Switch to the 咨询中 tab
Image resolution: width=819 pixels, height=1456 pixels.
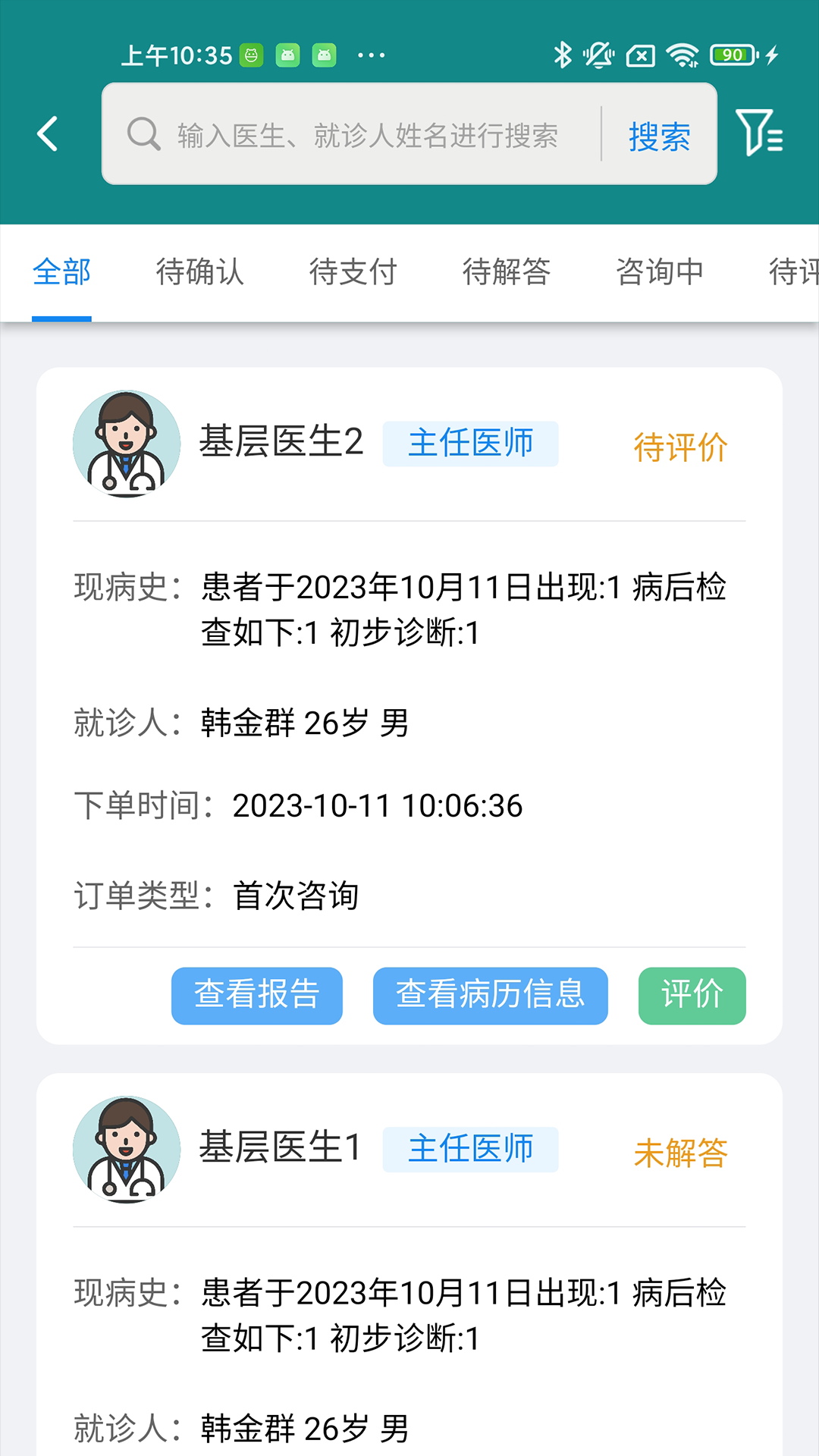[660, 272]
